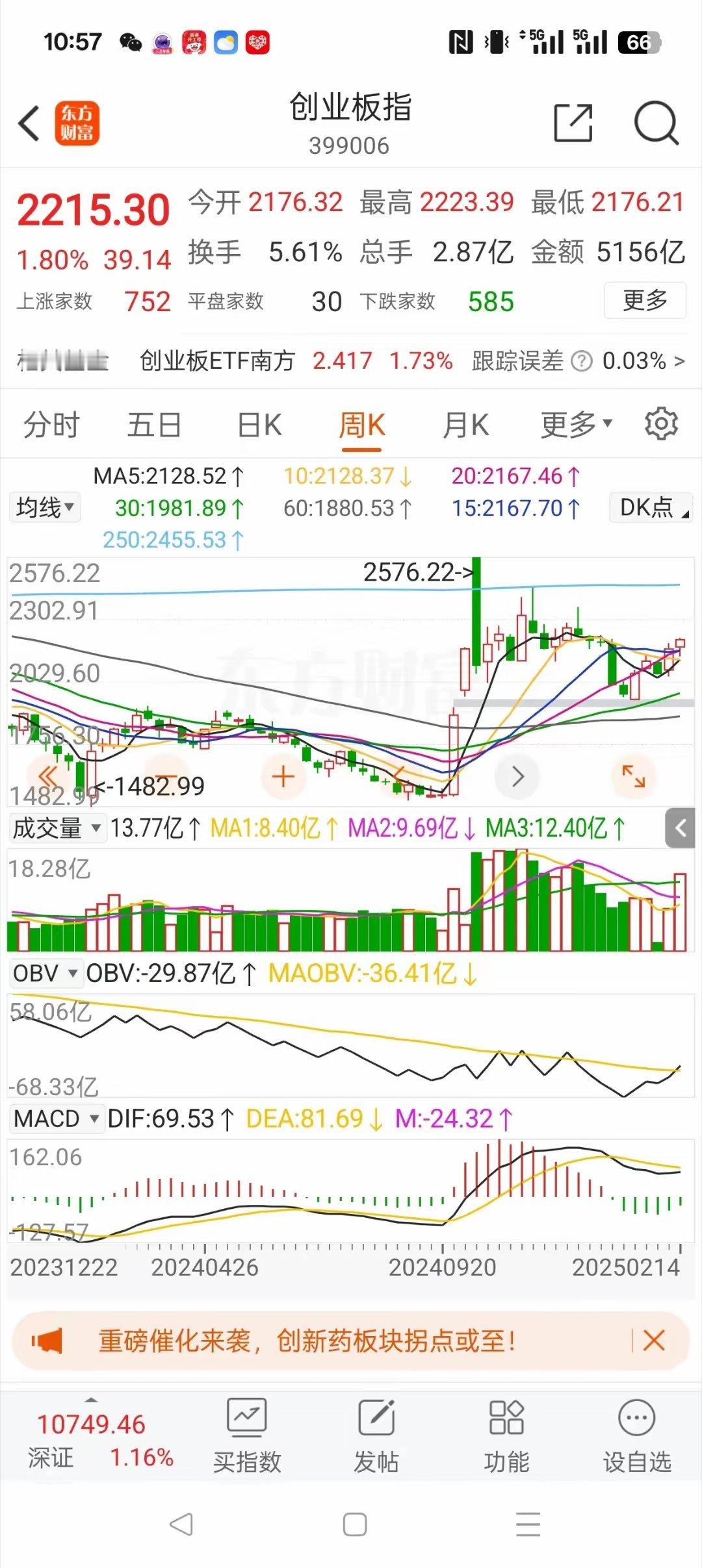The height and width of the screenshot is (1568, 702).
Task: Expand the 更多 chart period dropdown
Action: 577,425
